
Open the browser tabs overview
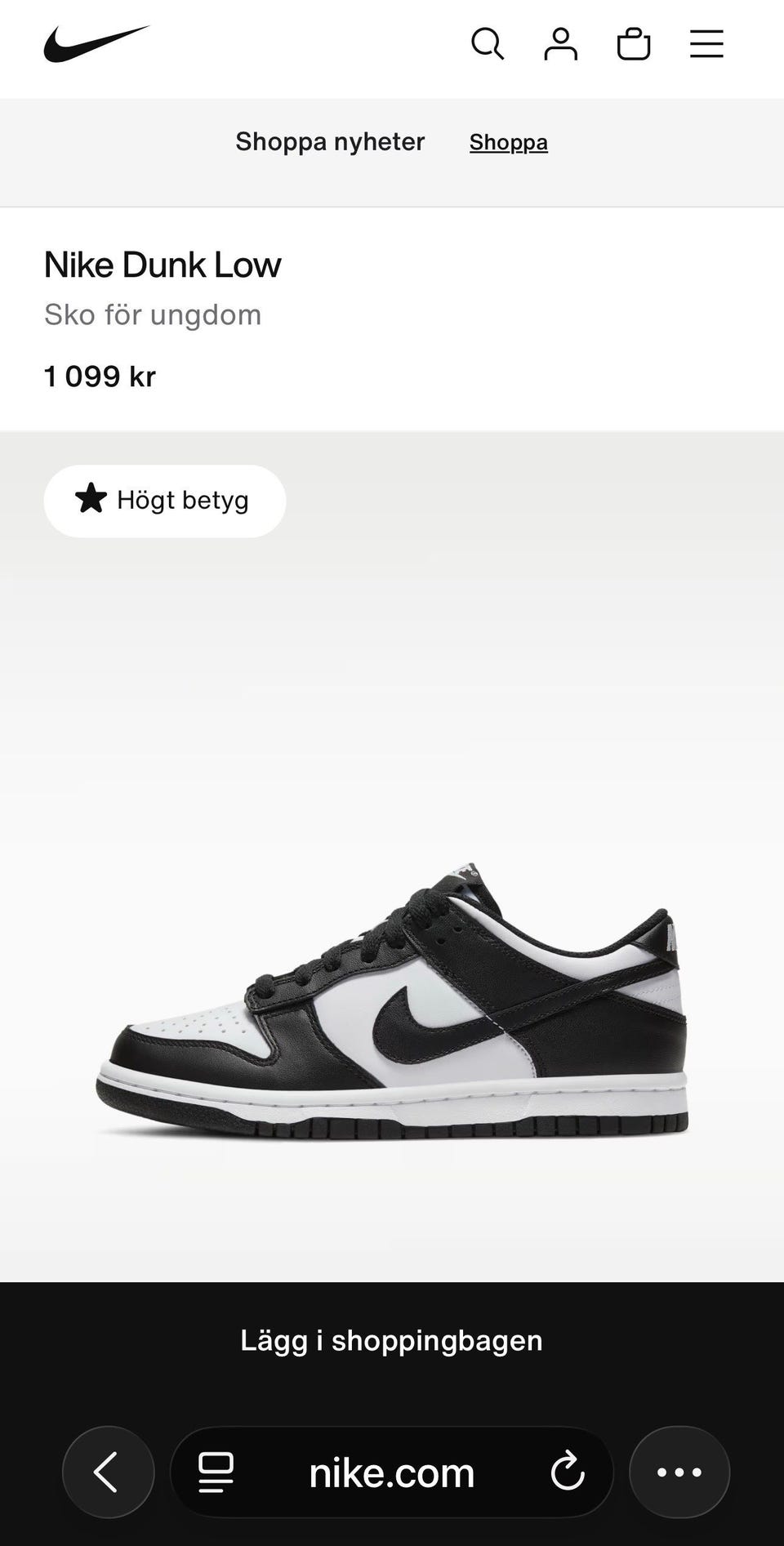click(216, 1472)
